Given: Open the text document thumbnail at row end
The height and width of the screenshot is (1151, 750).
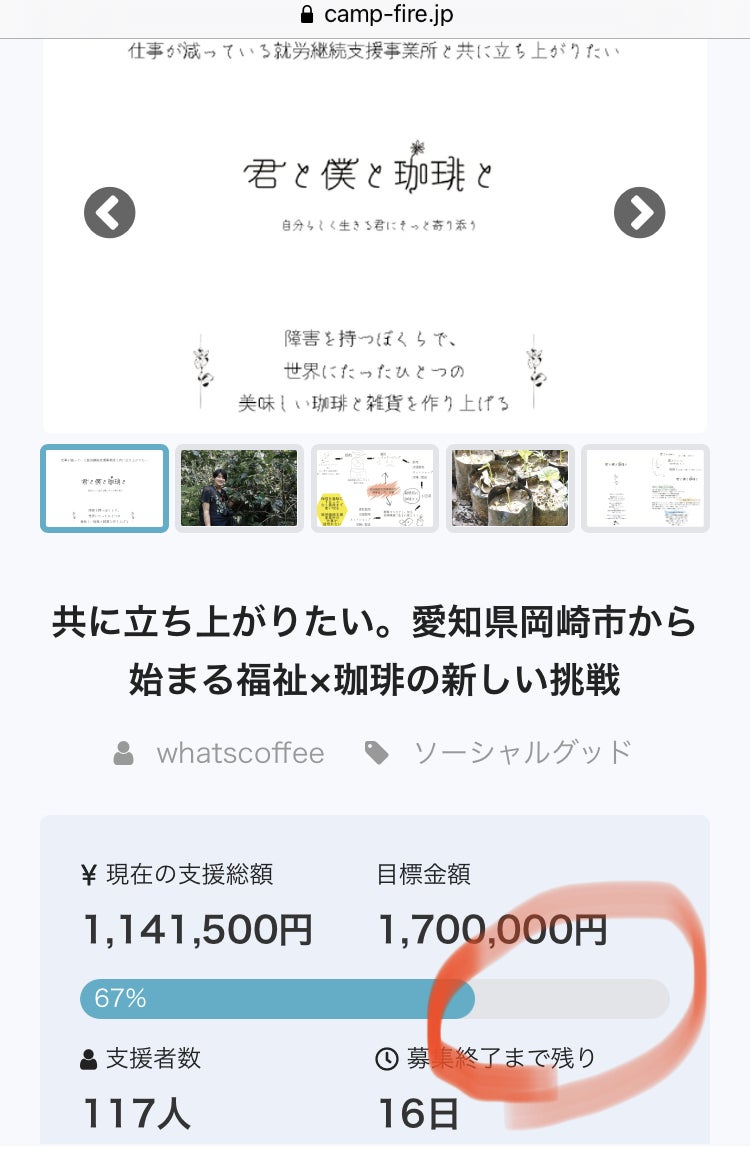Looking at the screenshot, I should 645,488.
